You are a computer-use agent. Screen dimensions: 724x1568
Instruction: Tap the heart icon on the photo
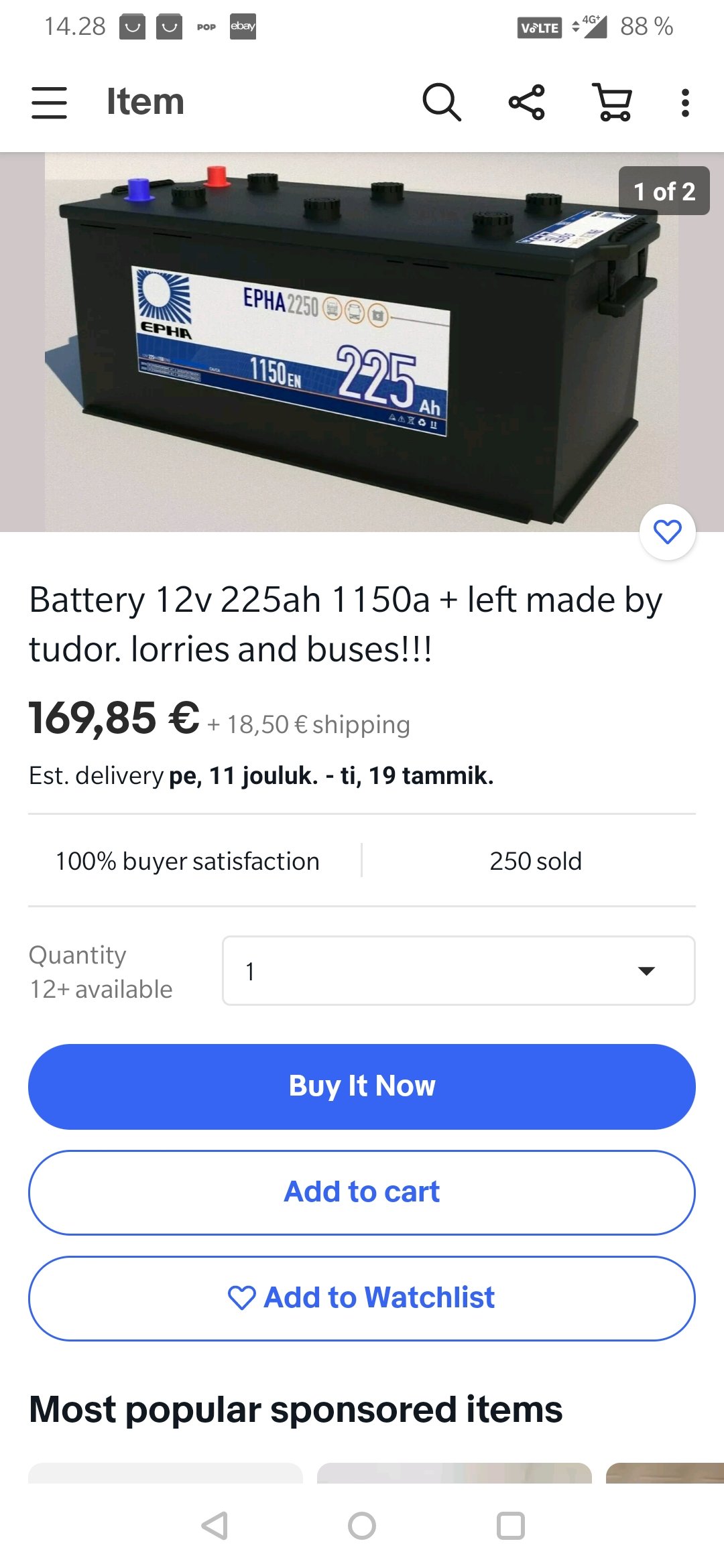(x=668, y=532)
